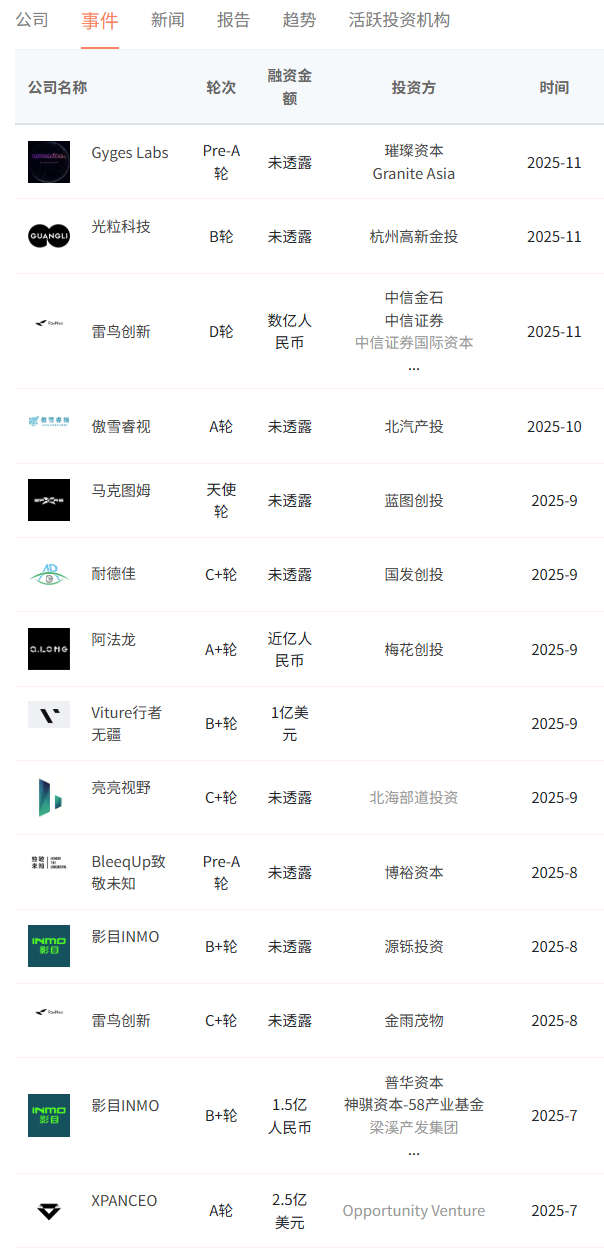Open the Gyges Labs funding row
604x1249 pixels.
130,153
